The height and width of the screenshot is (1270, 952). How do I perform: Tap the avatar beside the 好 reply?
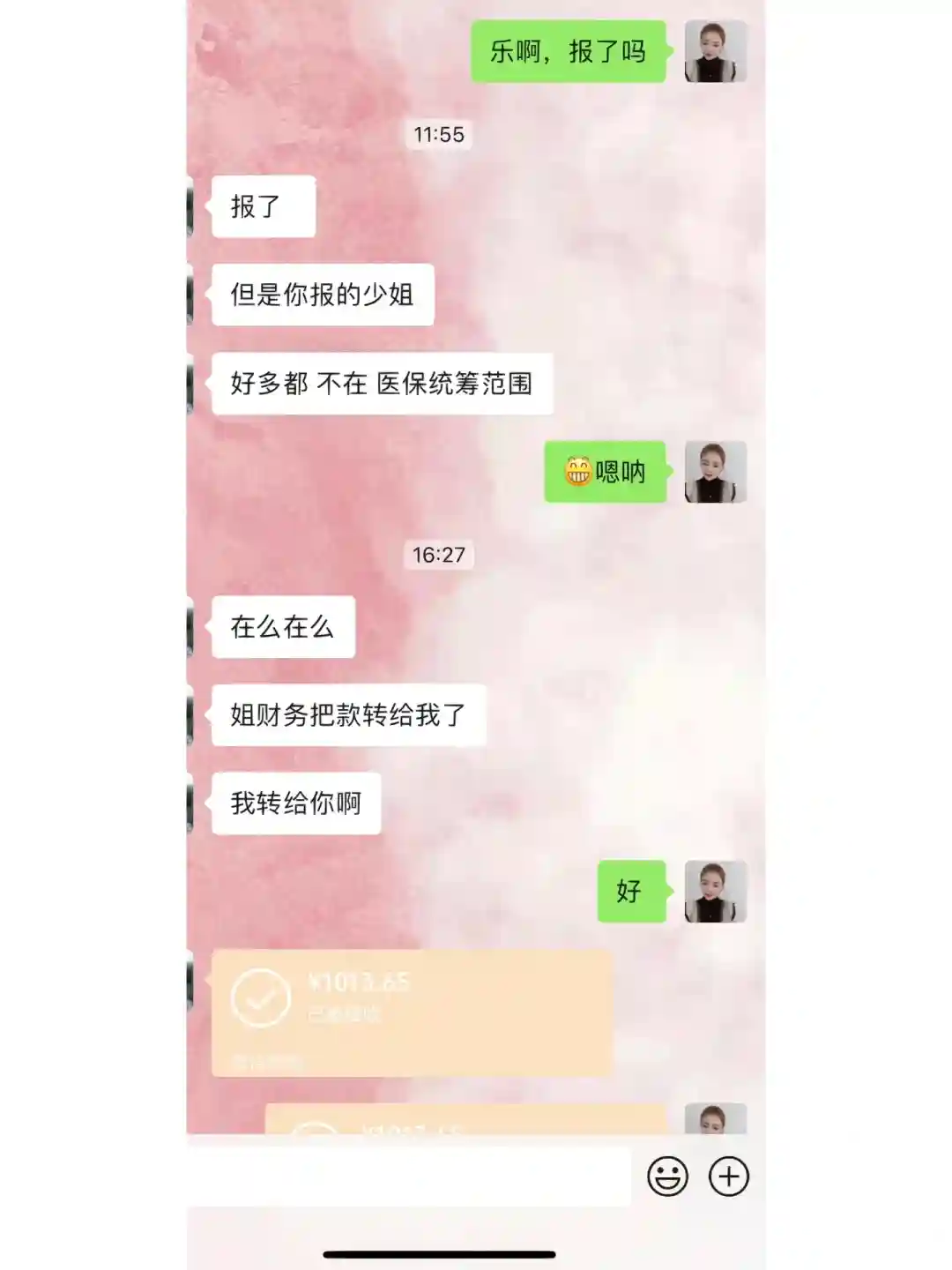click(x=716, y=892)
